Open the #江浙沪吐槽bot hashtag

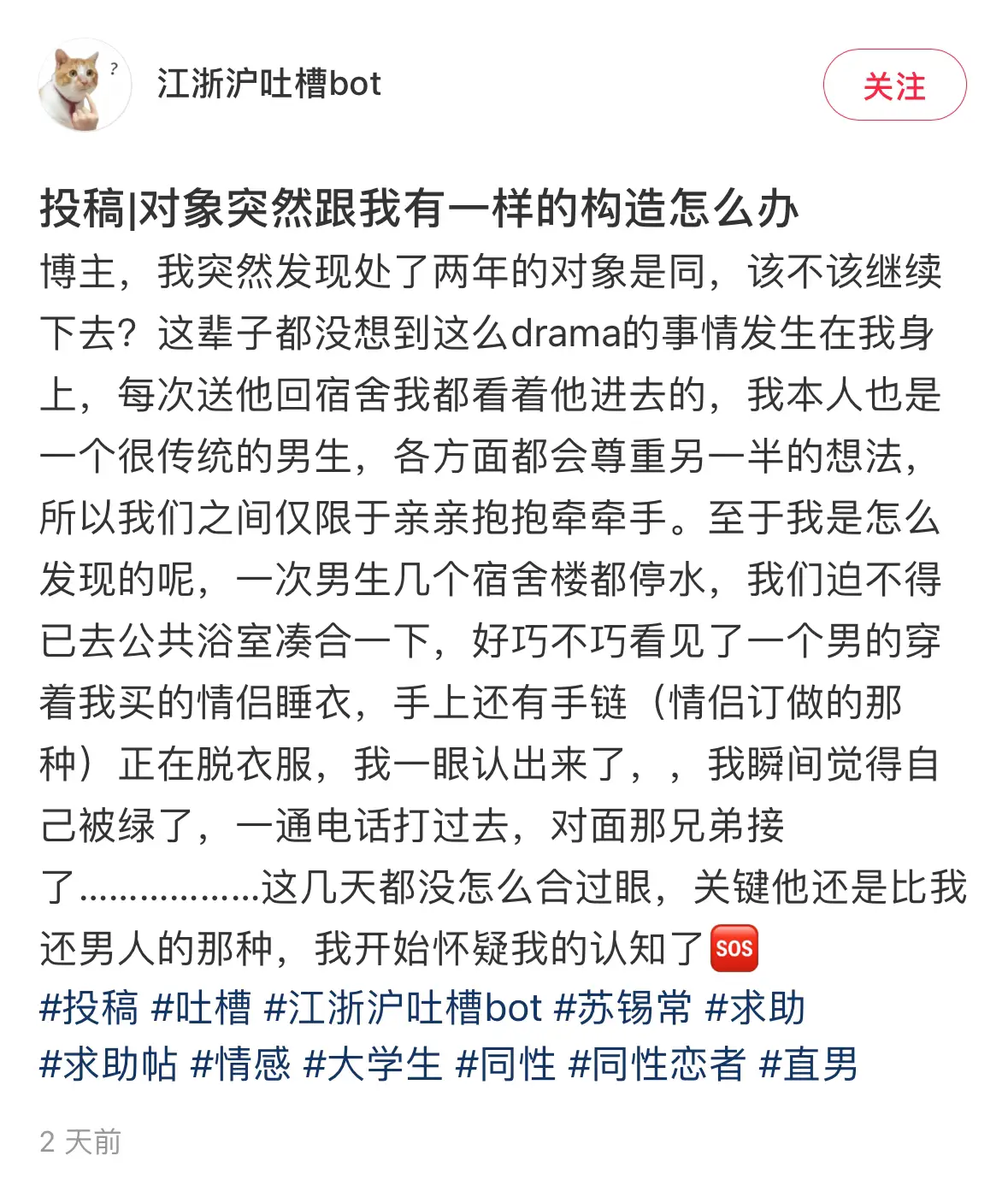tap(403, 1007)
